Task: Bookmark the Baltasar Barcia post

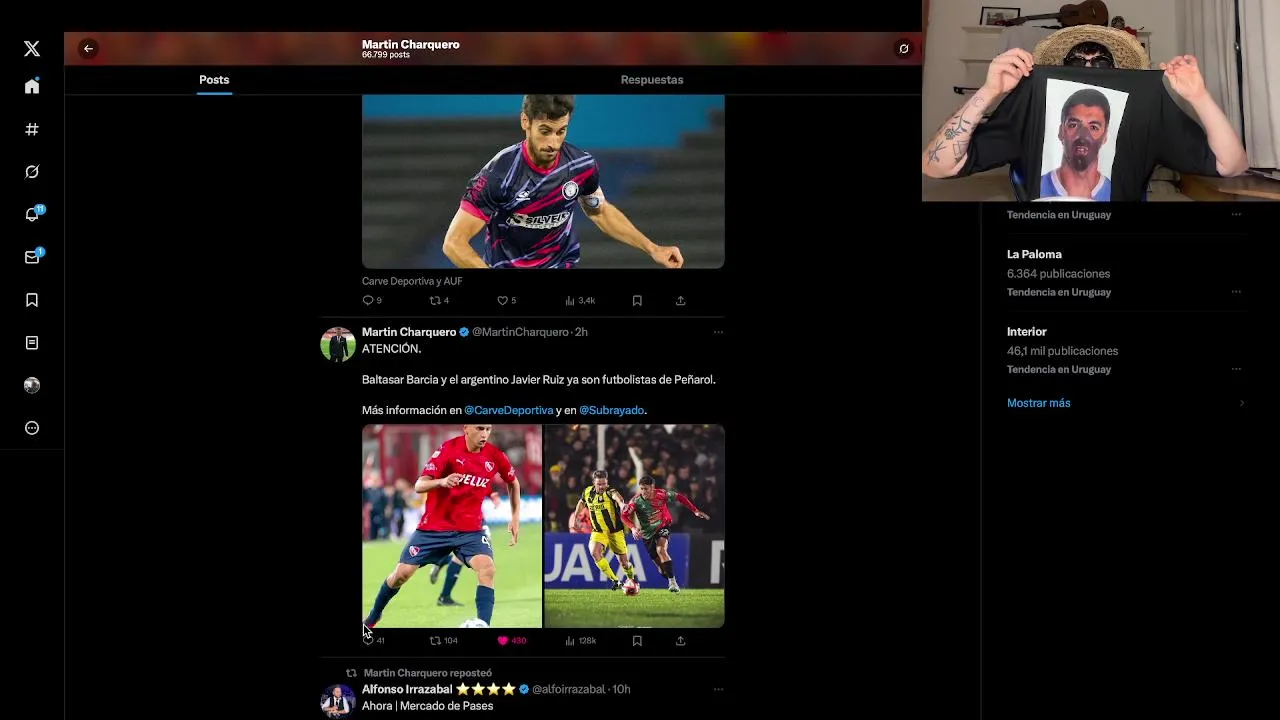Action: (637, 640)
